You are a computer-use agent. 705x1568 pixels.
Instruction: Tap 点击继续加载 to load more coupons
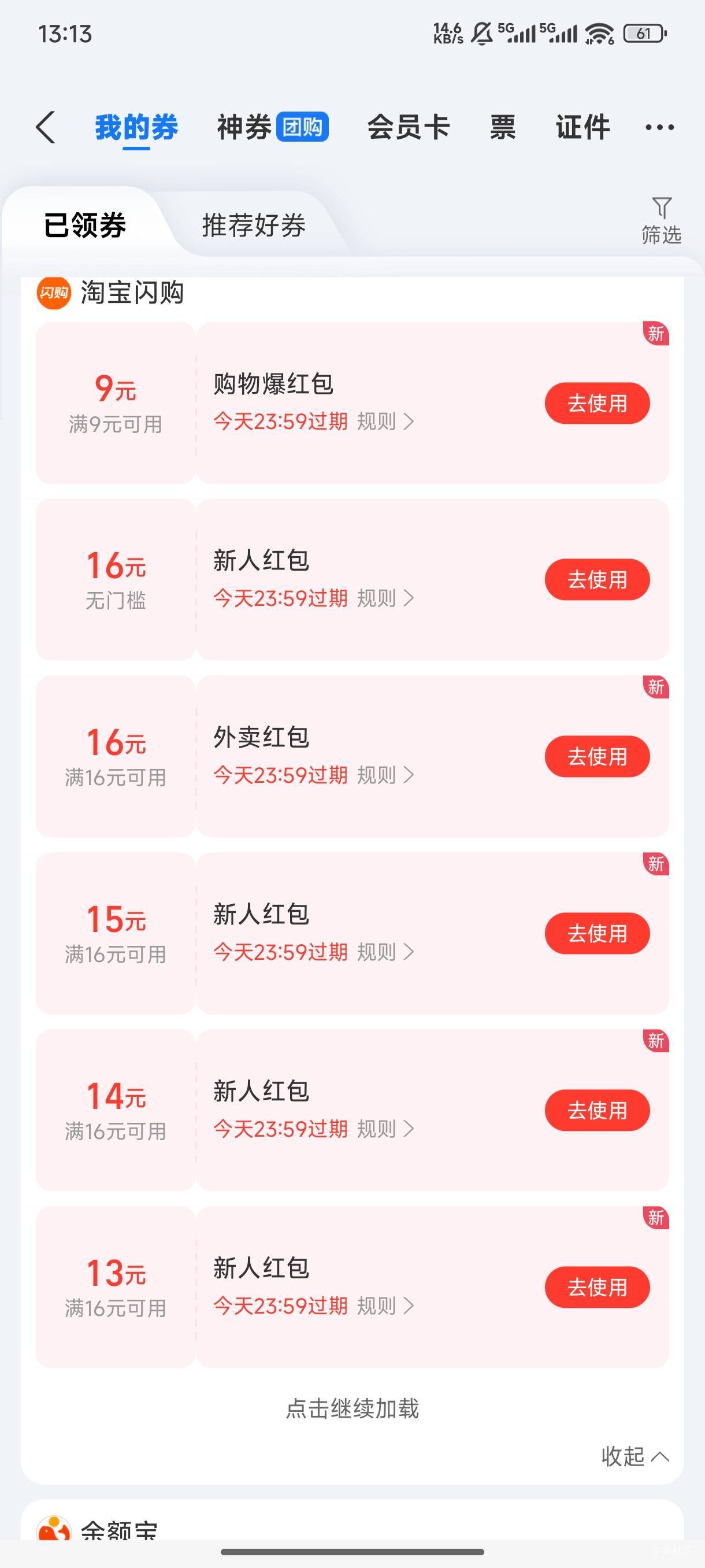tap(352, 1408)
